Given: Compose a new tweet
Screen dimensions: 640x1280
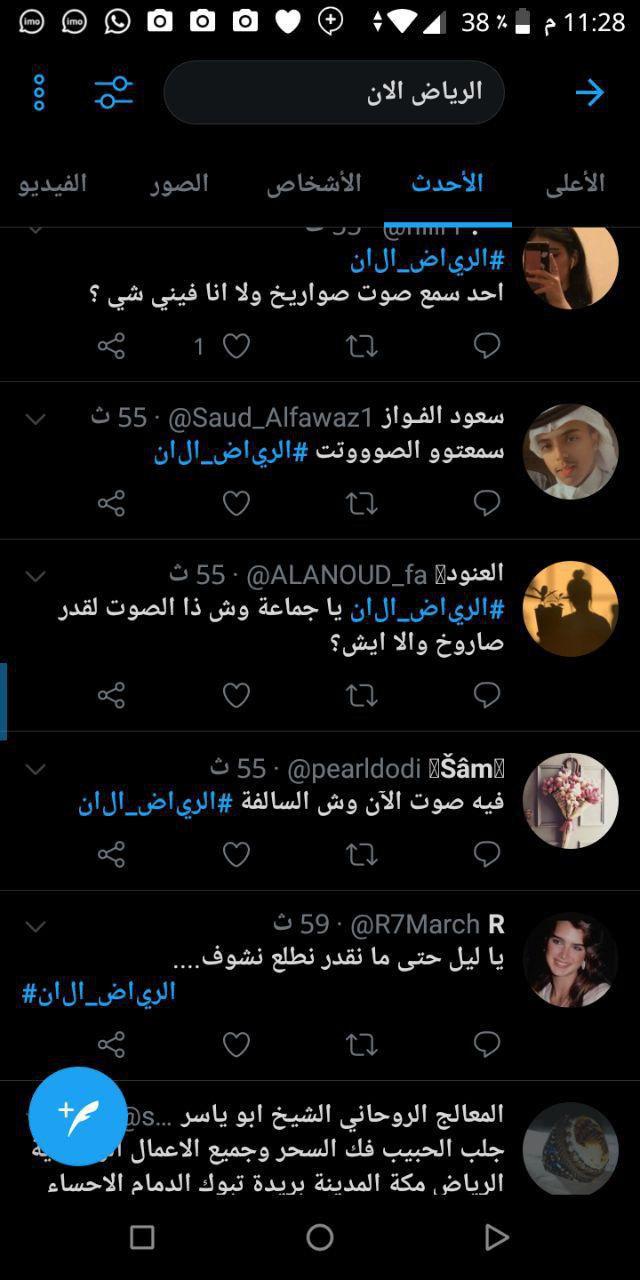Looking at the screenshot, I should click(x=77, y=1116).
